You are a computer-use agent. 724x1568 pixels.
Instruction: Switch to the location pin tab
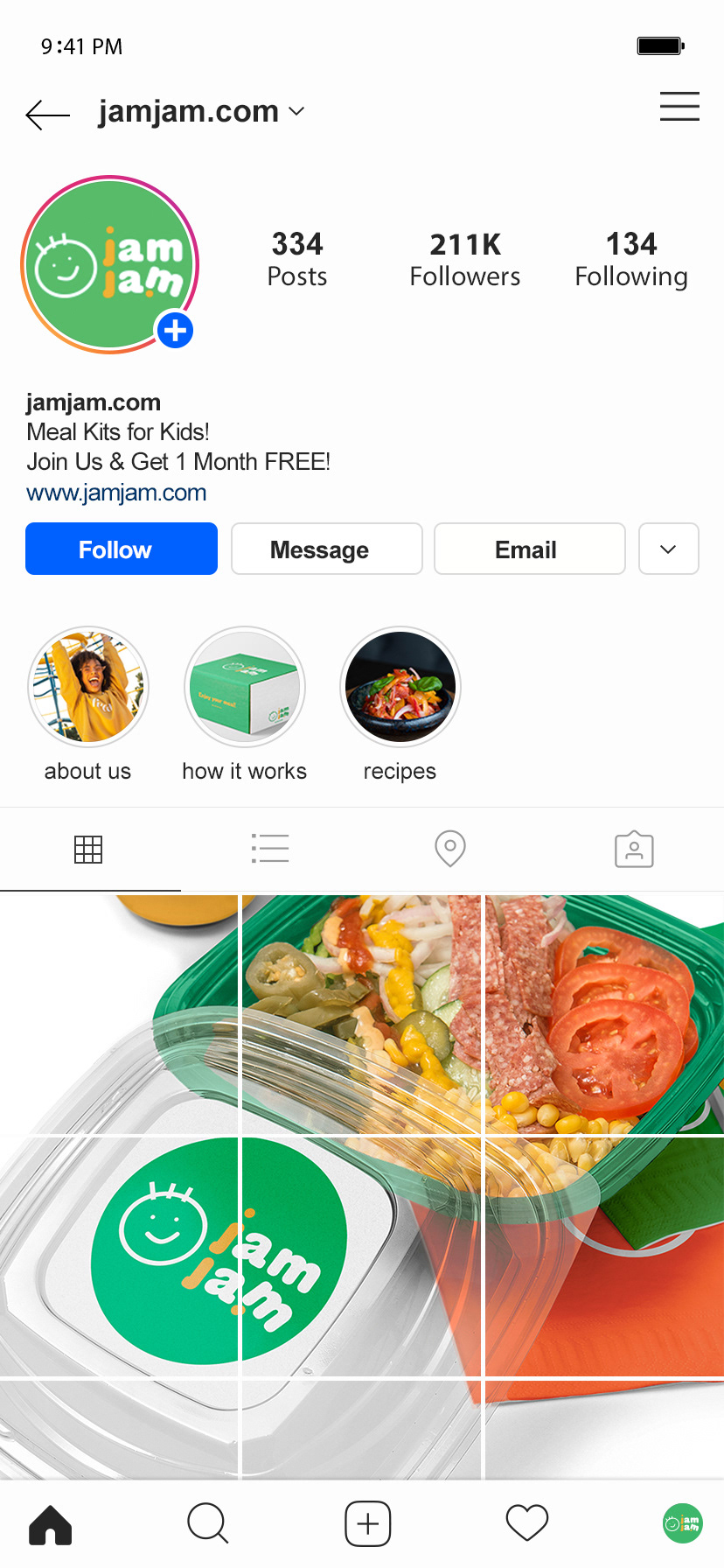click(450, 849)
